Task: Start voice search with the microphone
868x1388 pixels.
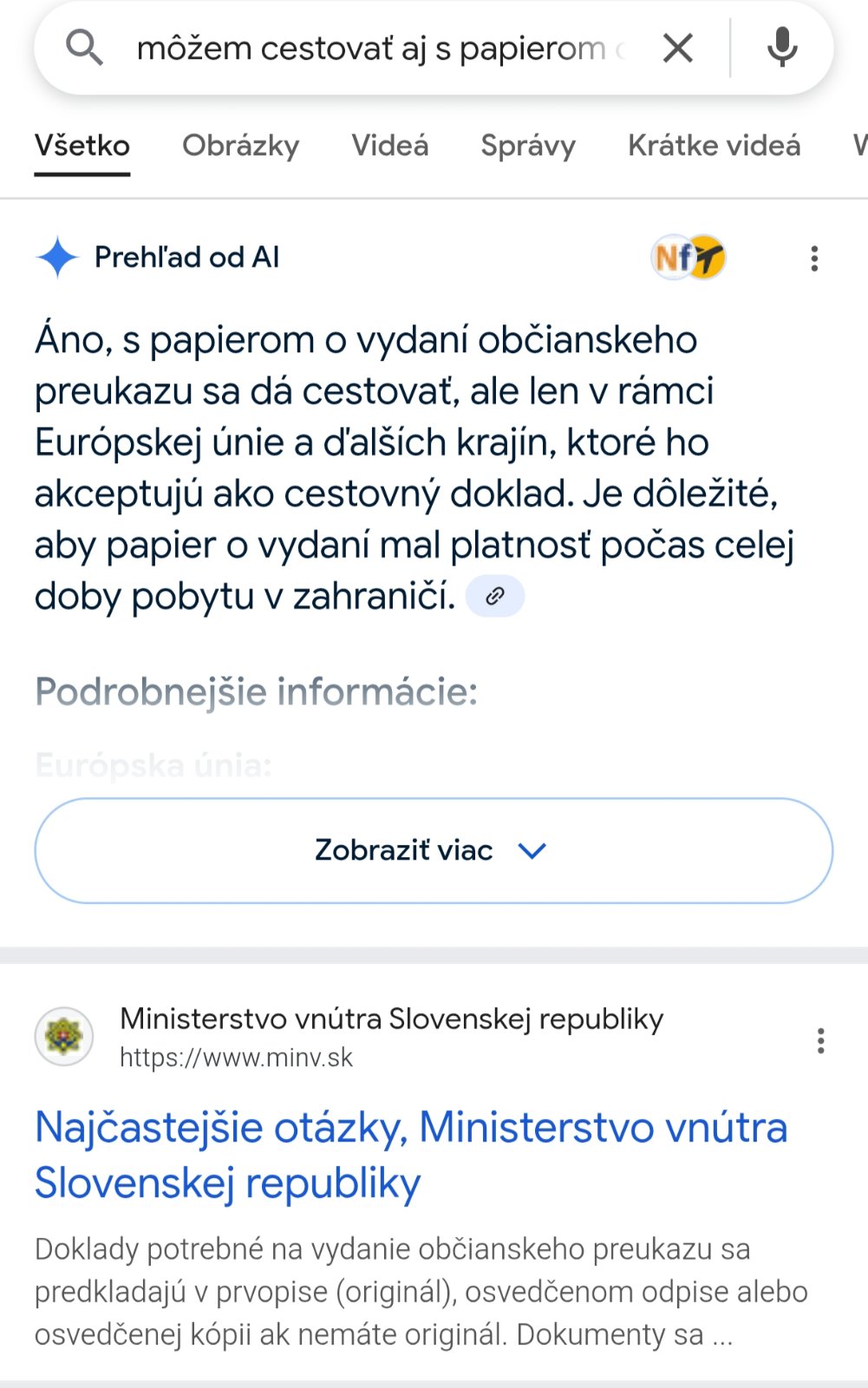Action: click(x=782, y=49)
